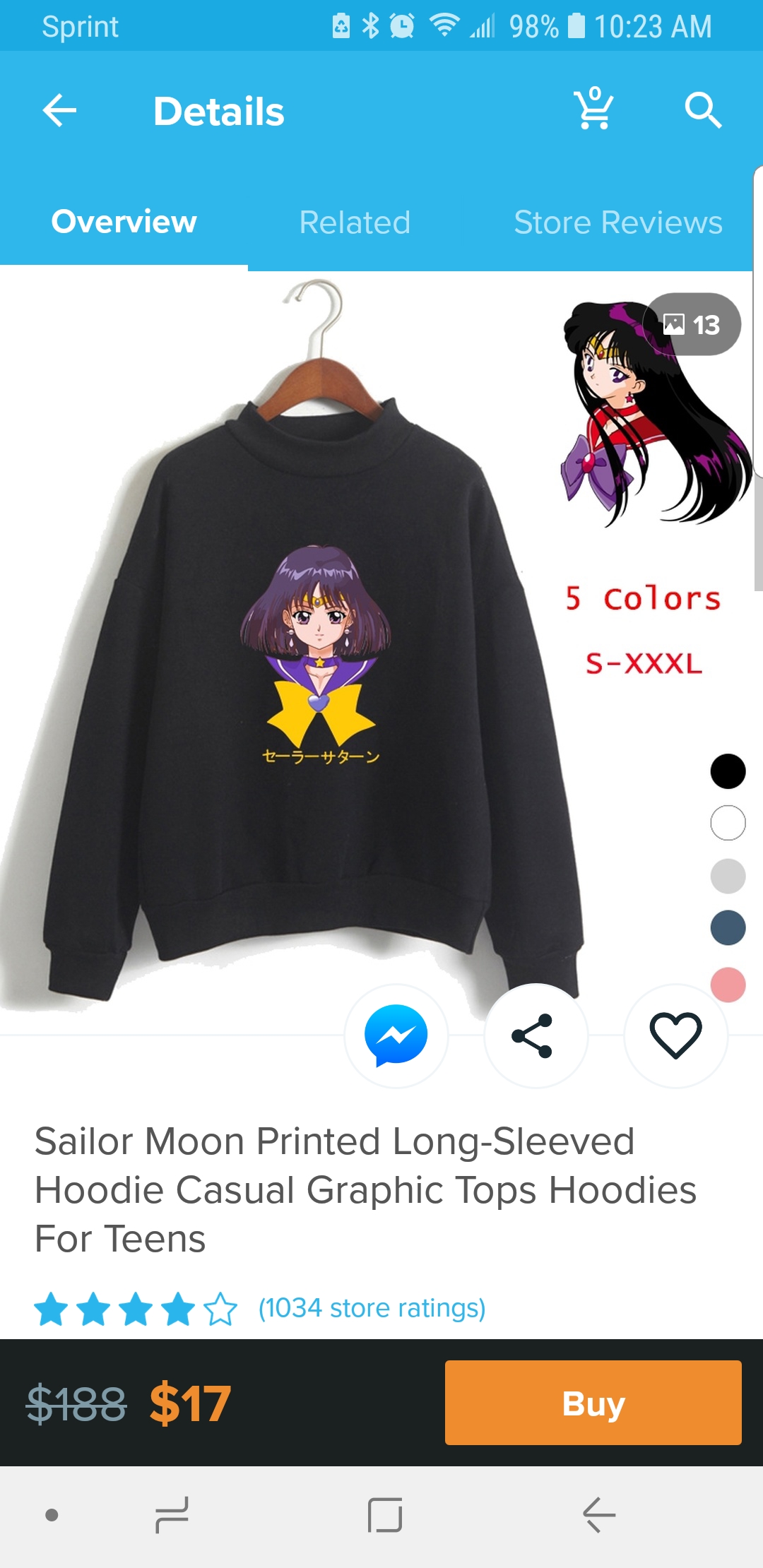Switch to the Related tab
The image size is (763, 1568).
point(355,222)
